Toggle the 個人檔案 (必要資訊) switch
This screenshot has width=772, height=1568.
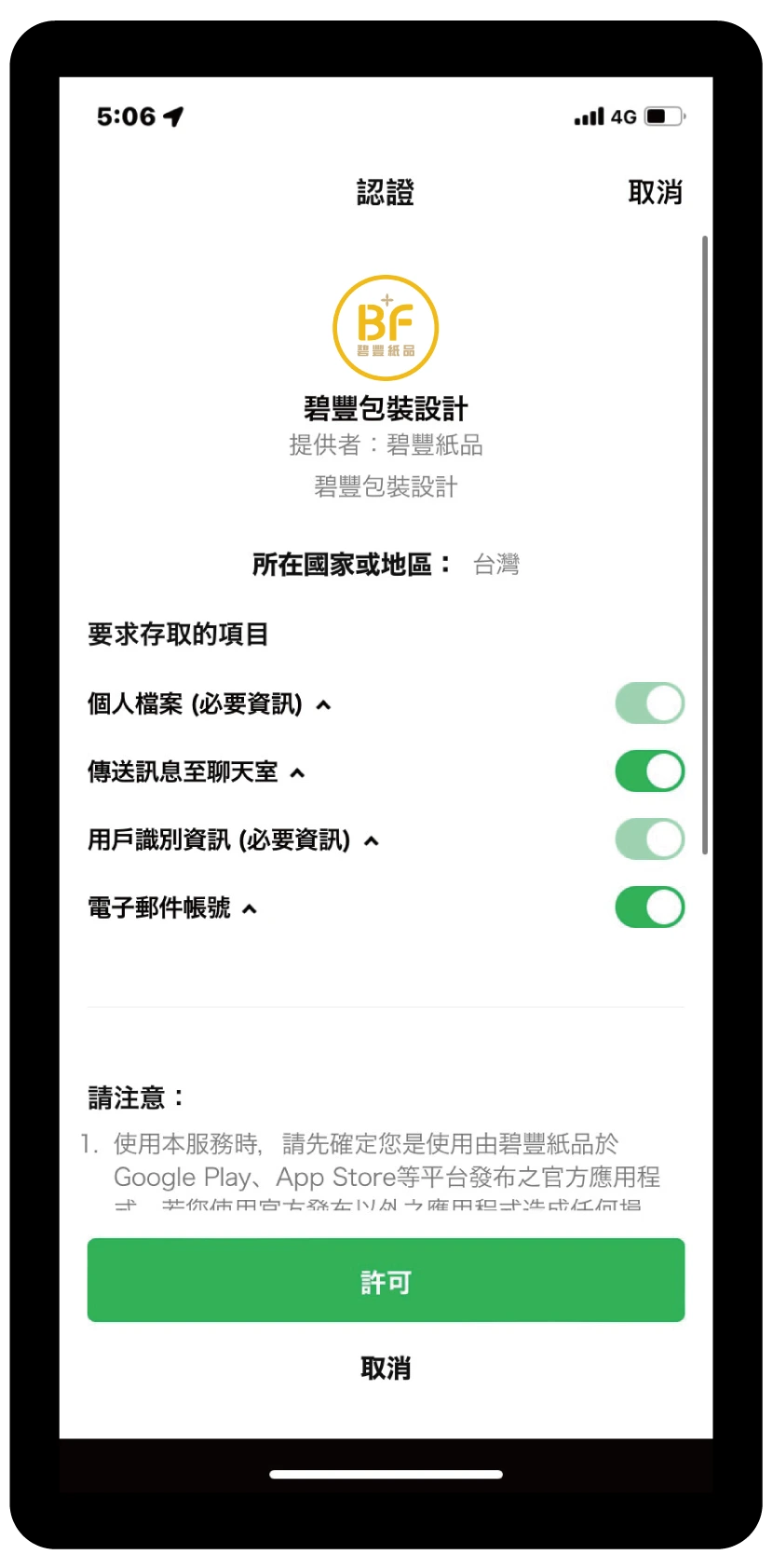click(649, 703)
